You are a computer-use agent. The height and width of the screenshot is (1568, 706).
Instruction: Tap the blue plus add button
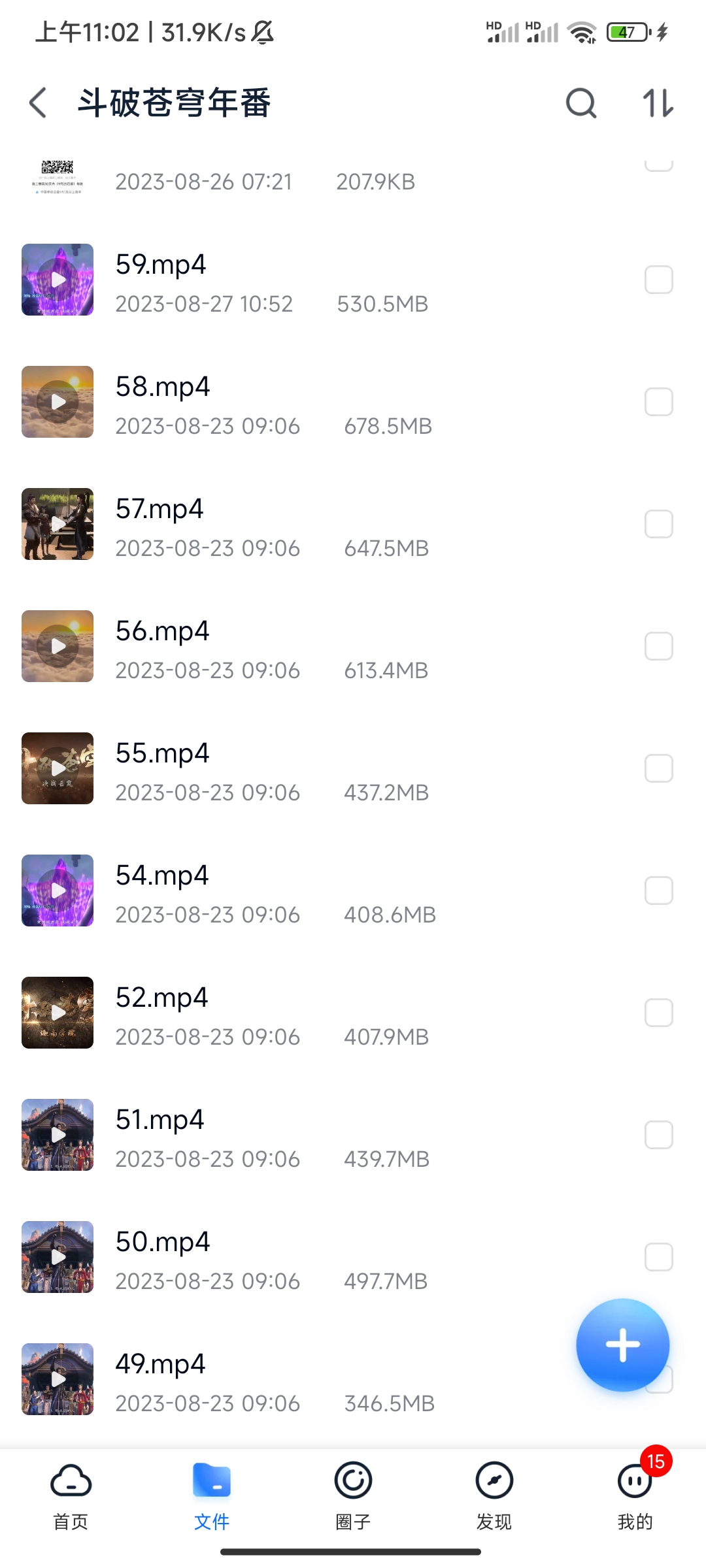[x=622, y=1345]
